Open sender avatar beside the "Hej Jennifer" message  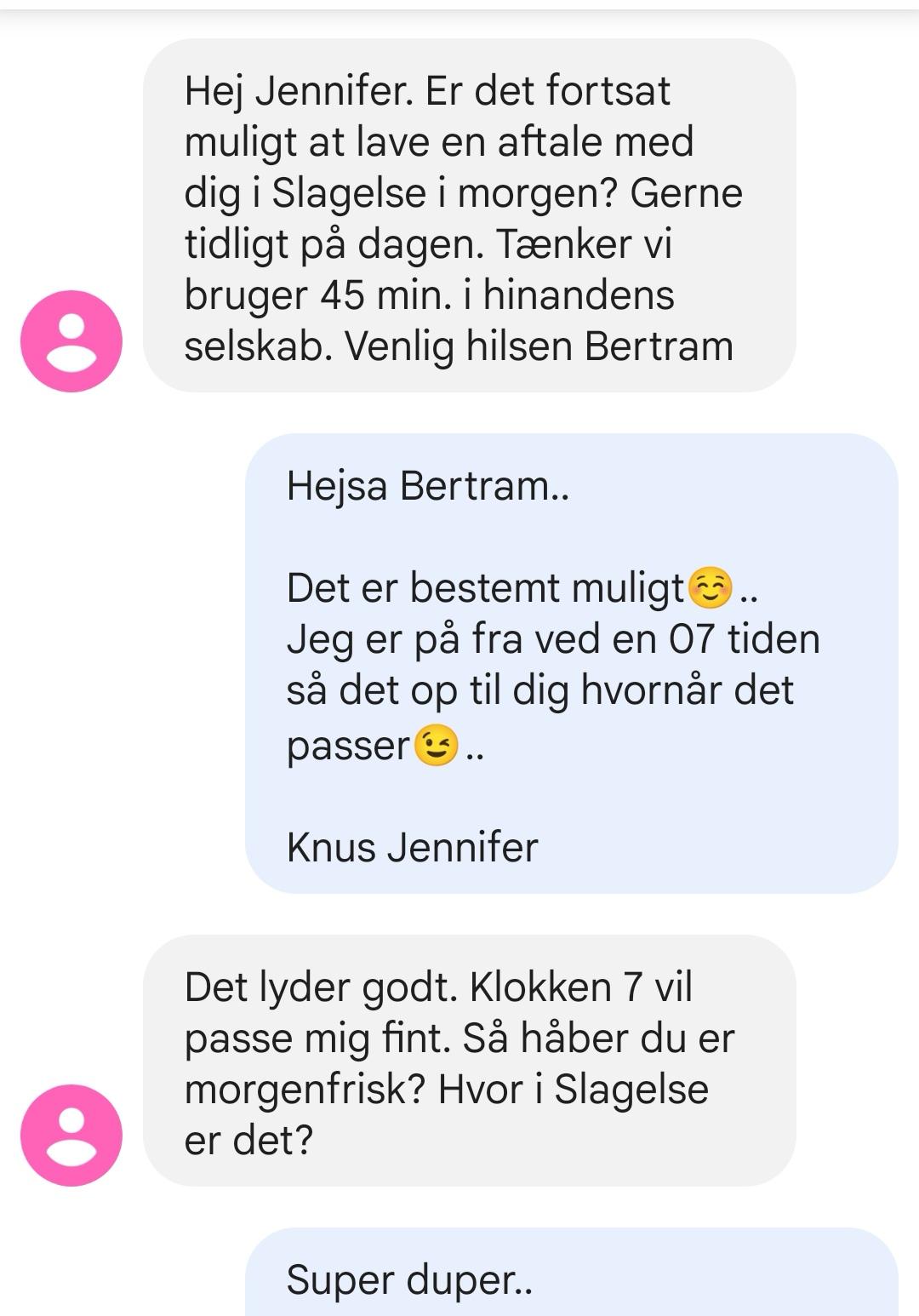(71, 341)
